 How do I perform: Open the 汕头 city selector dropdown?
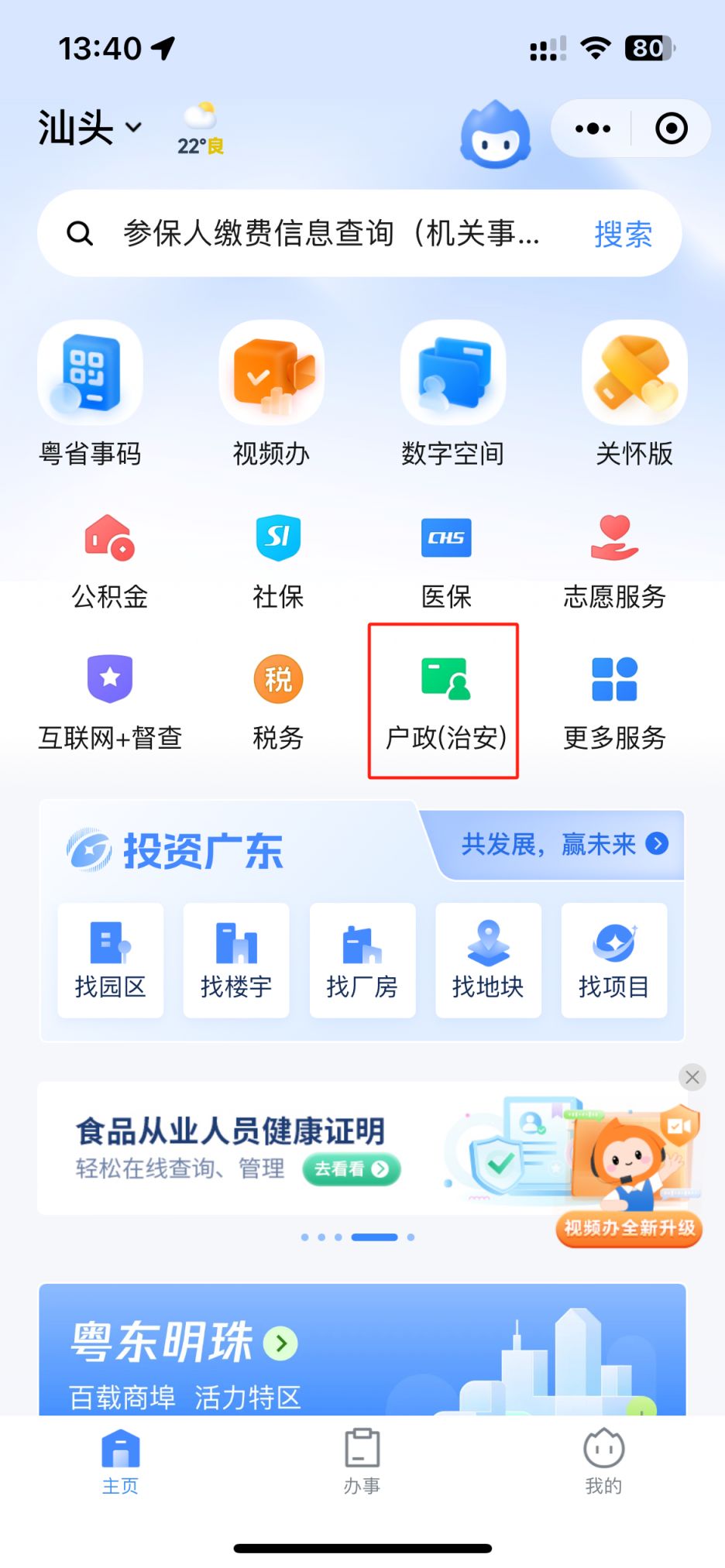pyautogui.click(x=90, y=128)
